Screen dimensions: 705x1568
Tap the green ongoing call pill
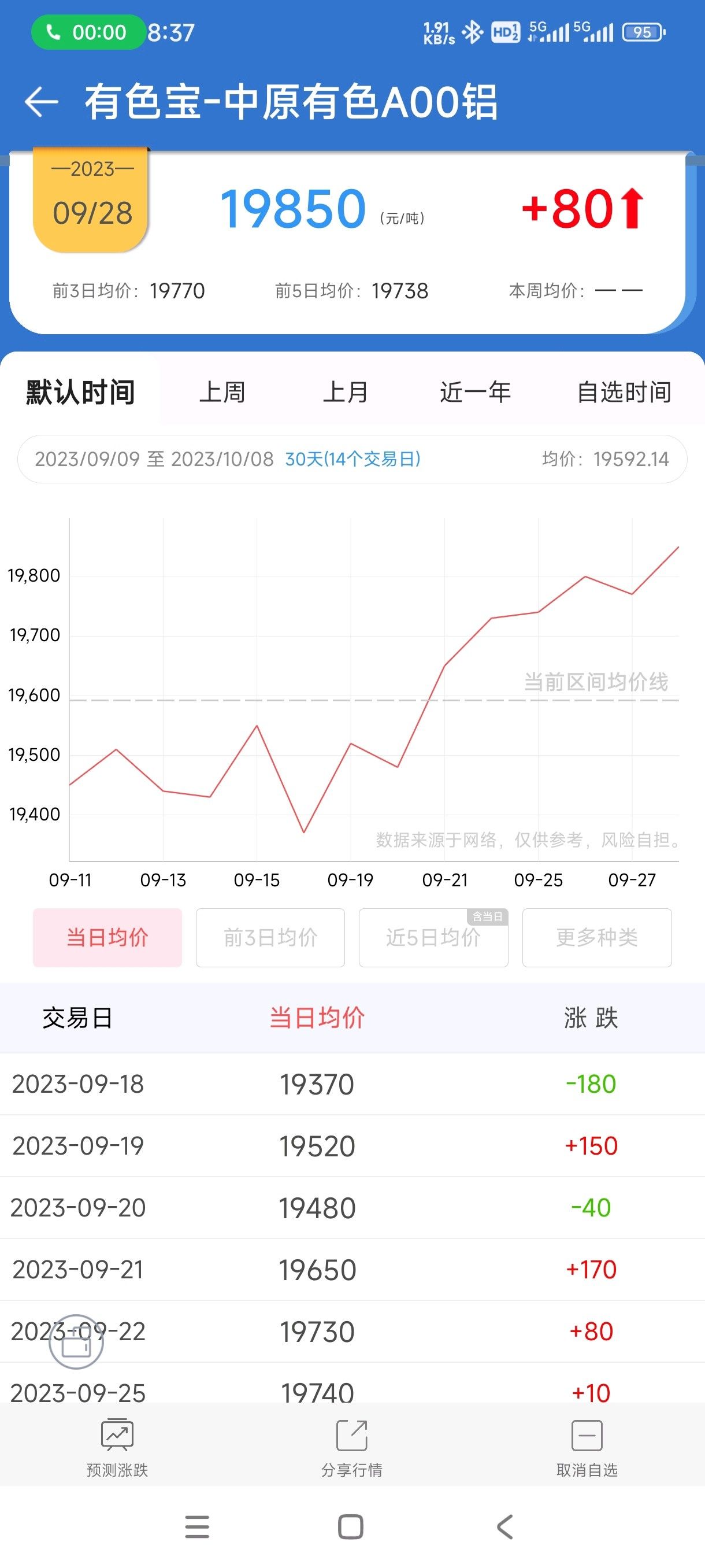point(88,32)
